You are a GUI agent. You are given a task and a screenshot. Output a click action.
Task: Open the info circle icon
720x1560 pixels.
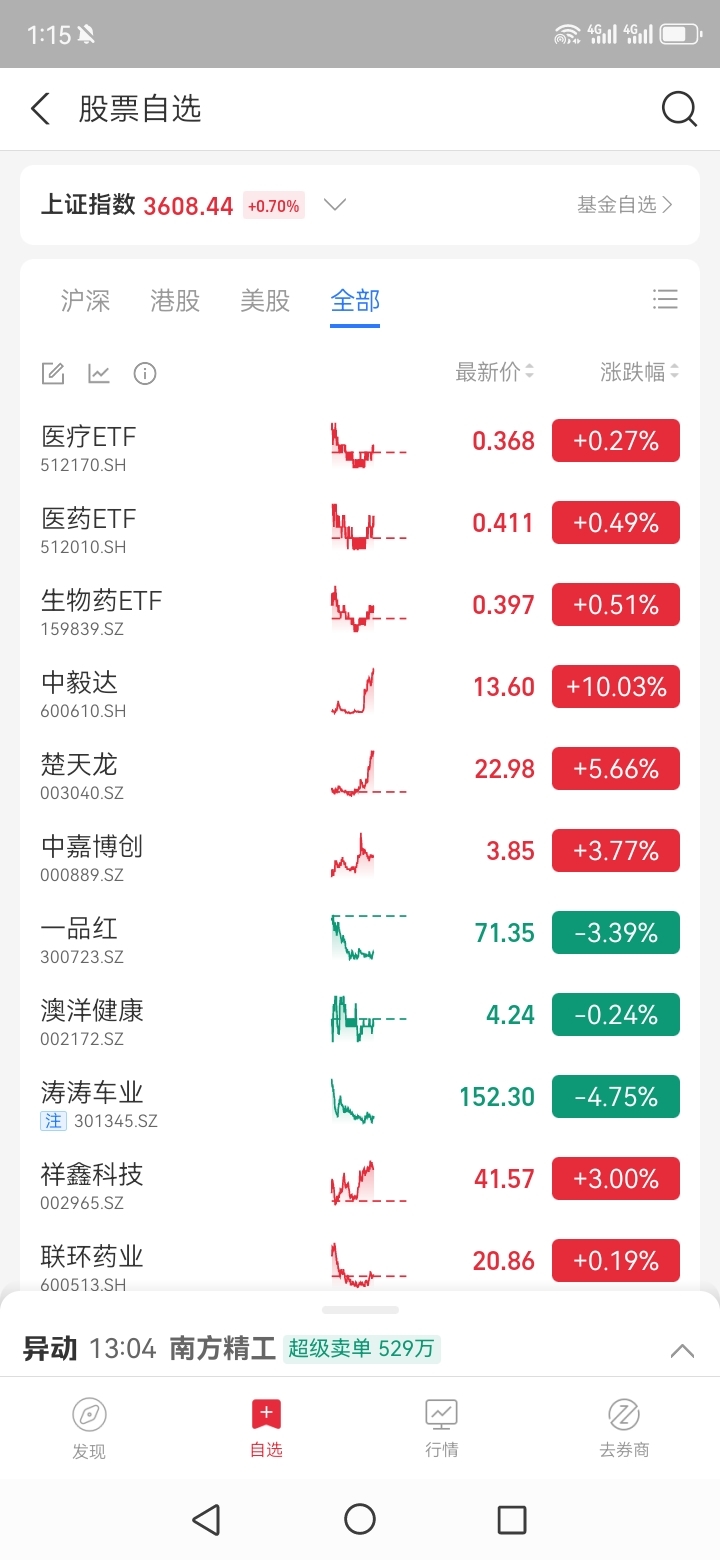click(145, 374)
